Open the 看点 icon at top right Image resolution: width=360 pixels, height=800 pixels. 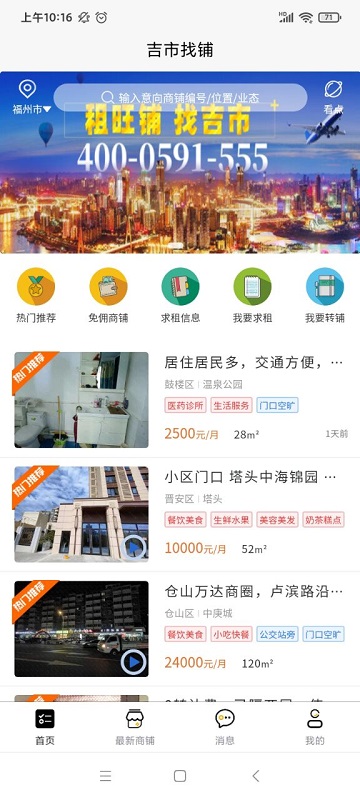click(x=333, y=97)
